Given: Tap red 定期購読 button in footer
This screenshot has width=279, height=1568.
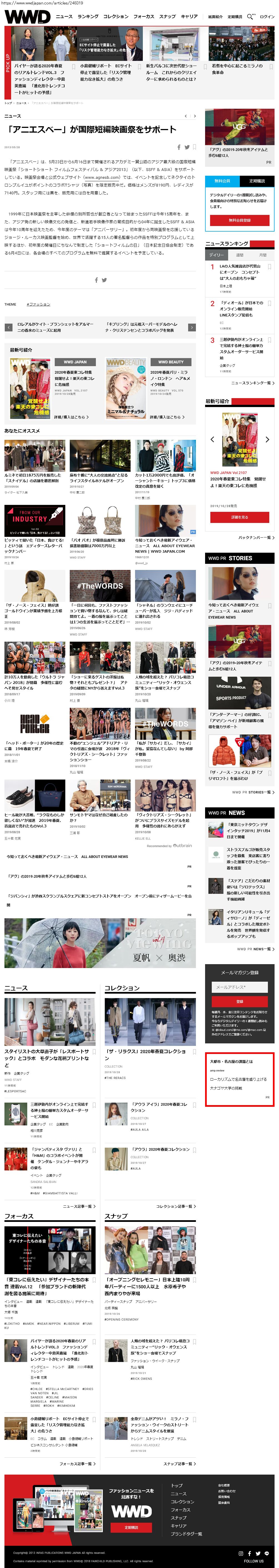Looking at the screenshot, I should point(131,1527).
